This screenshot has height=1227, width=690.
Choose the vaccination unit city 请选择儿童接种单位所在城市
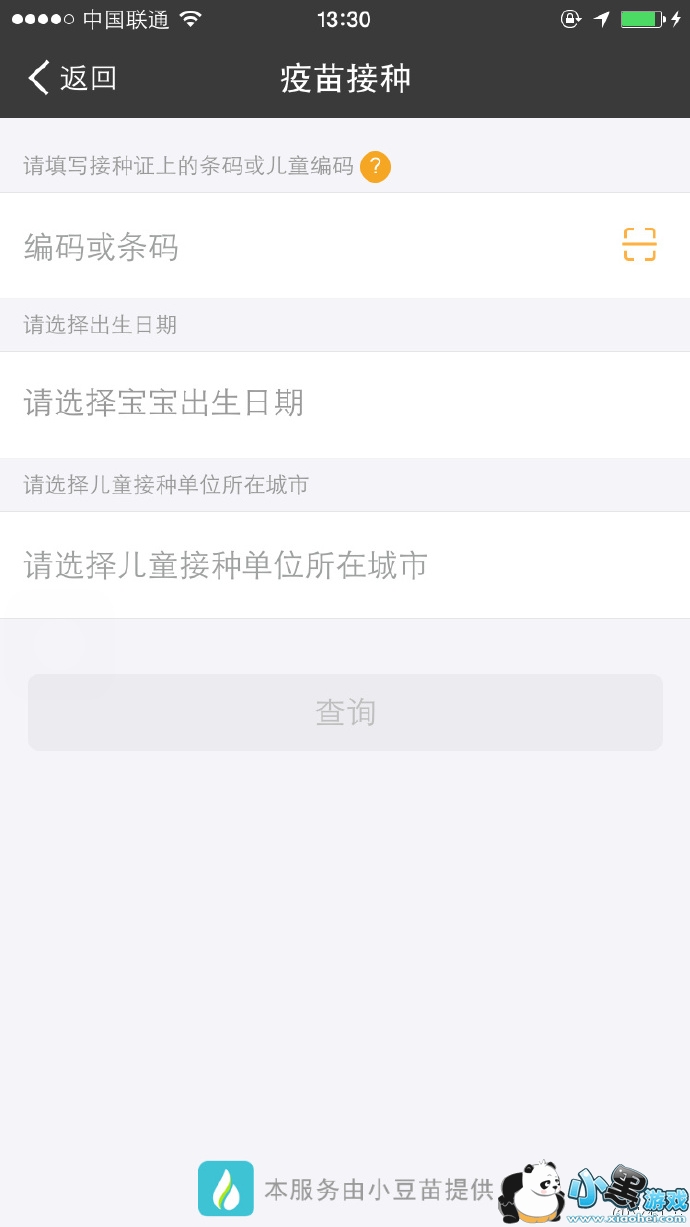(345, 565)
